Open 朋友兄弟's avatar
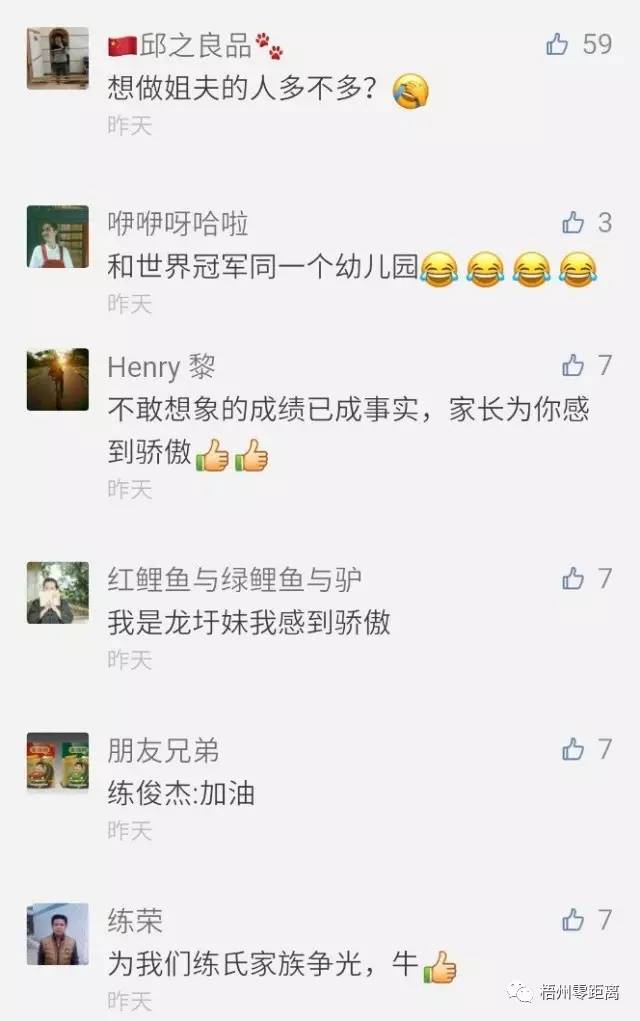This screenshot has width=640, height=1021. [x=57, y=763]
